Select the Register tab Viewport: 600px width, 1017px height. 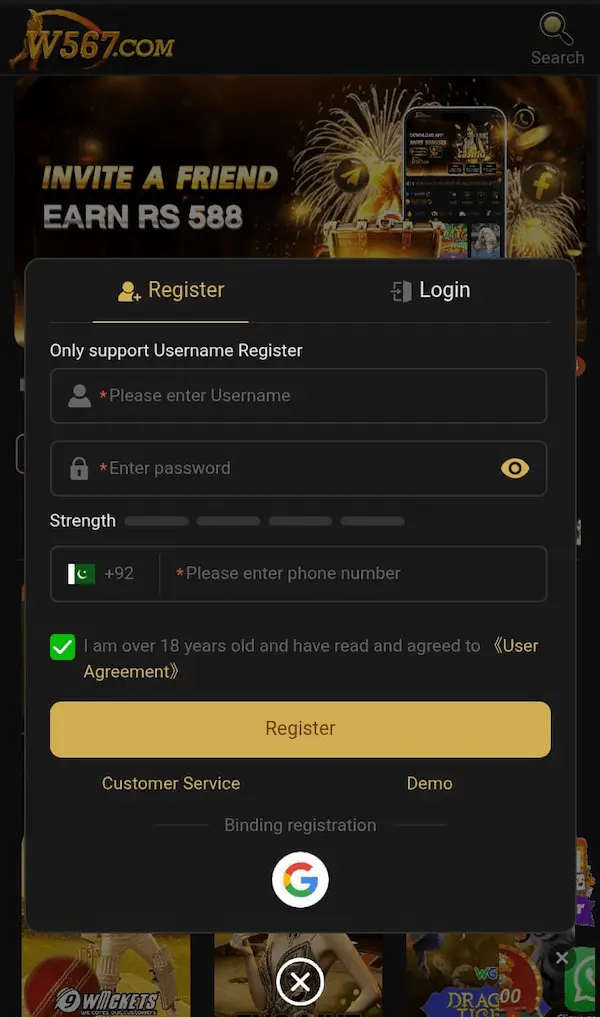(x=171, y=290)
